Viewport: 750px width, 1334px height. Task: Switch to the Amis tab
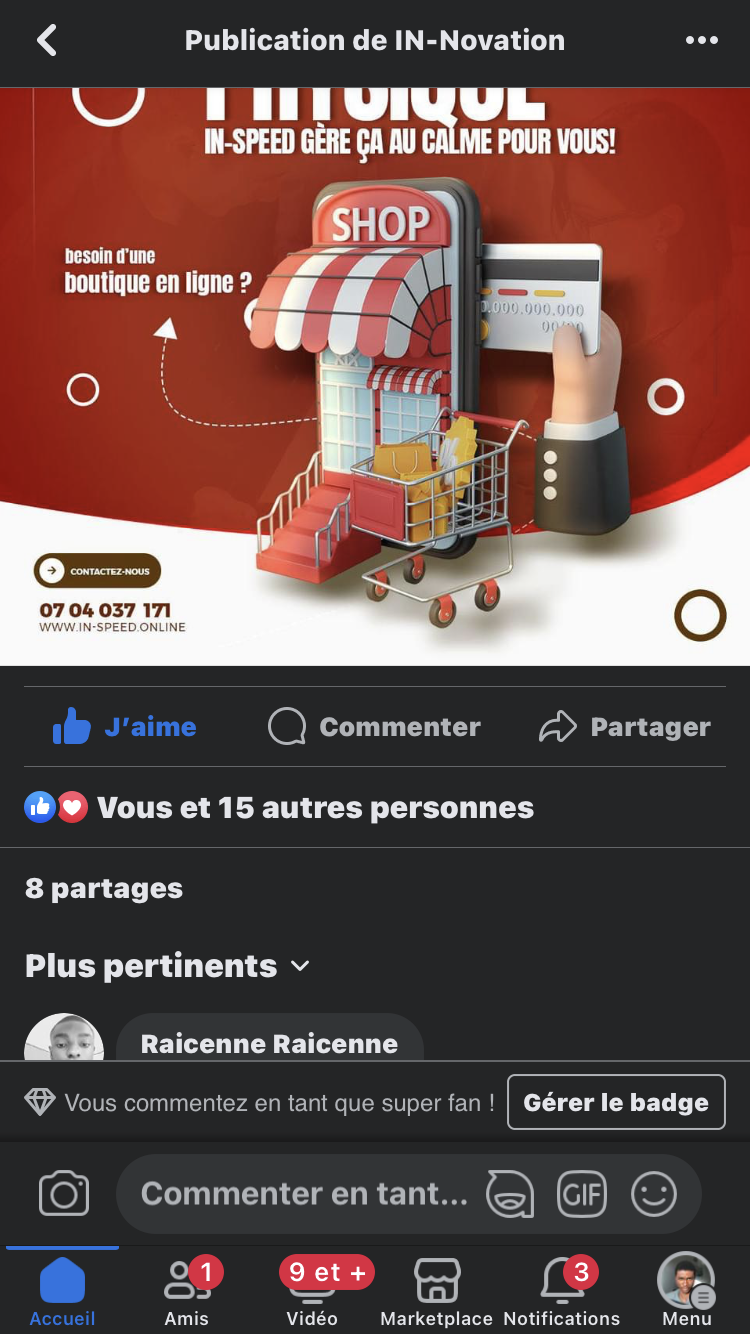point(187,1292)
